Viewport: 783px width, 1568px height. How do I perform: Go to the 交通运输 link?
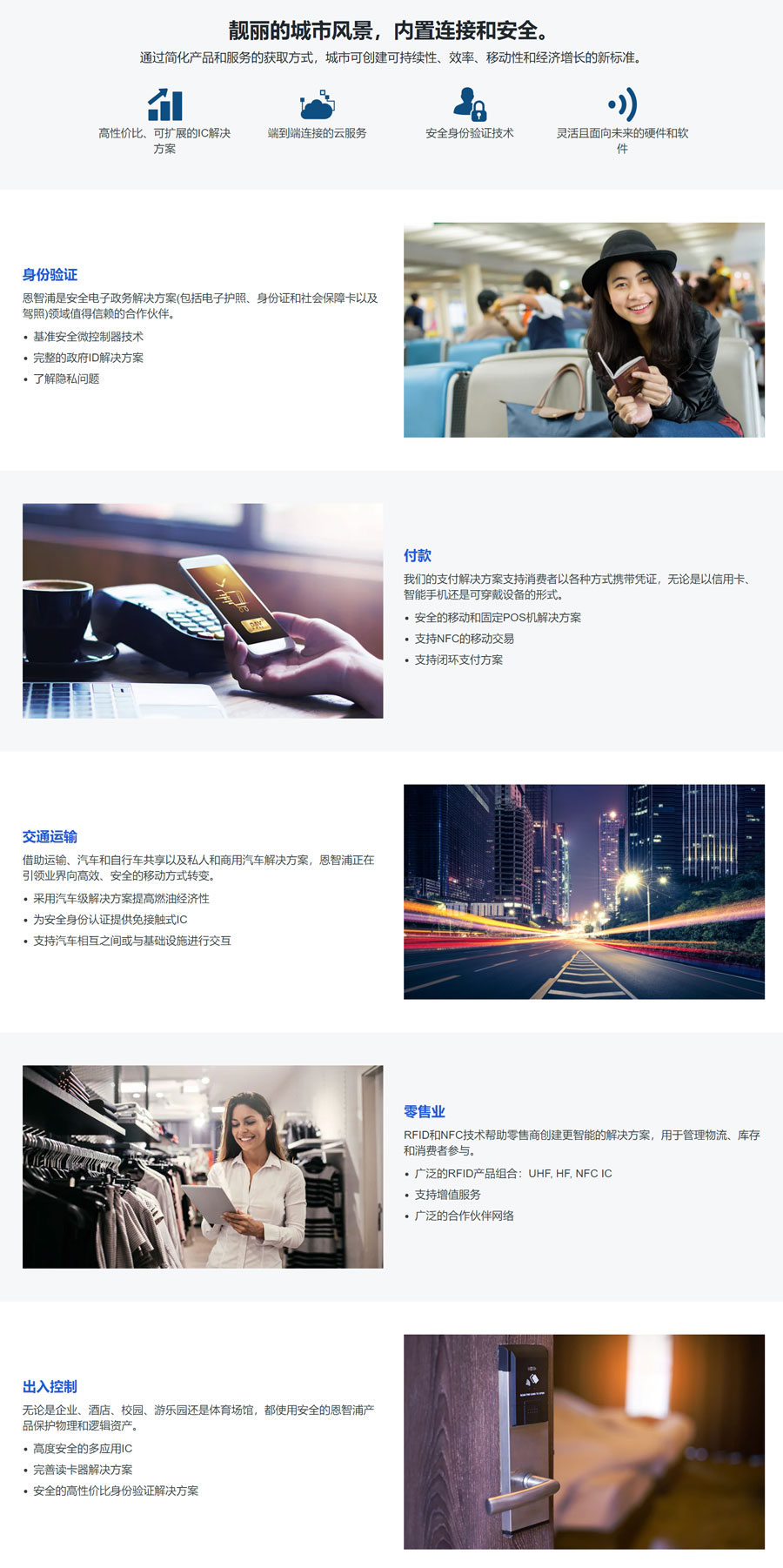[50, 837]
